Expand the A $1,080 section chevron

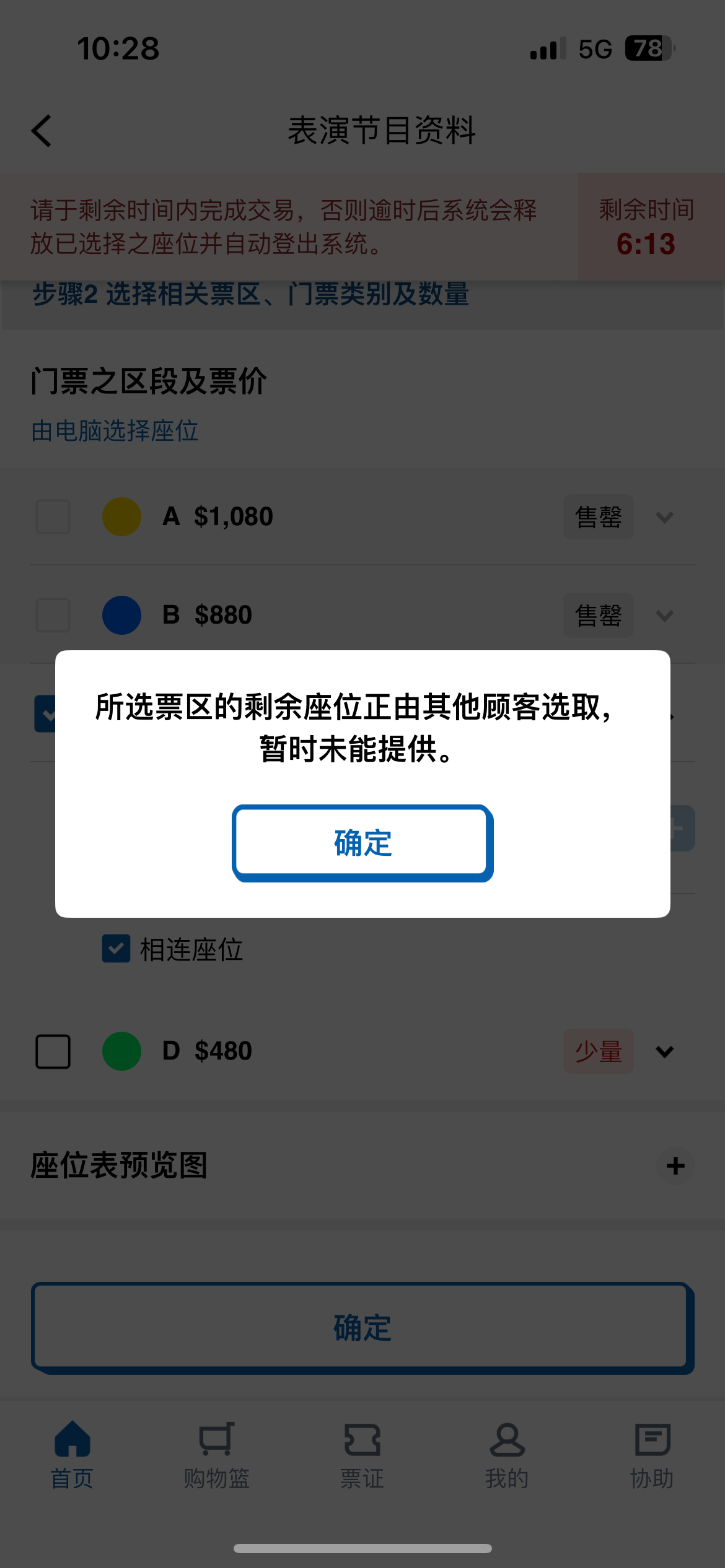click(x=665, y=517)
